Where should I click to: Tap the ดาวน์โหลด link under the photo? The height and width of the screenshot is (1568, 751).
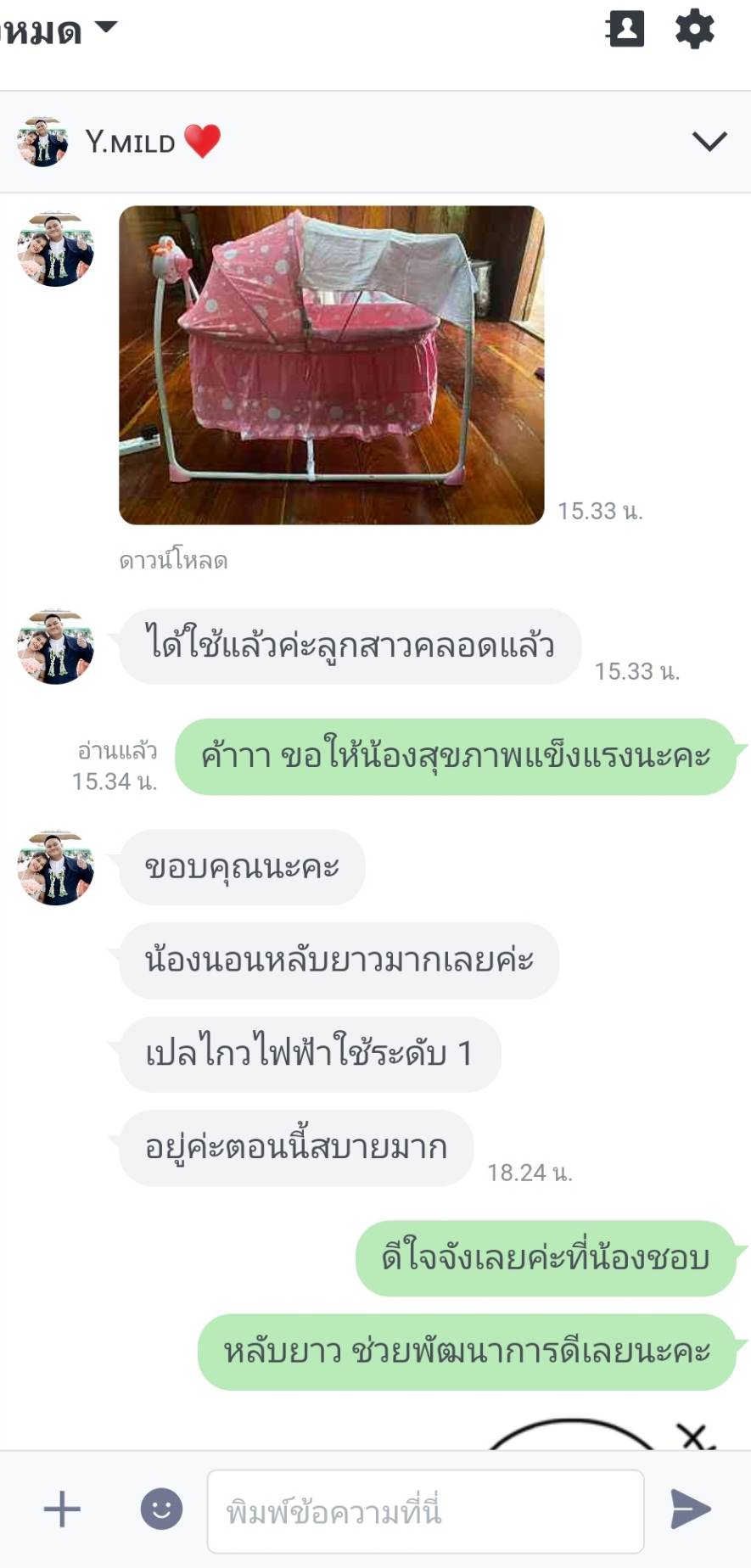click(173, 561)
